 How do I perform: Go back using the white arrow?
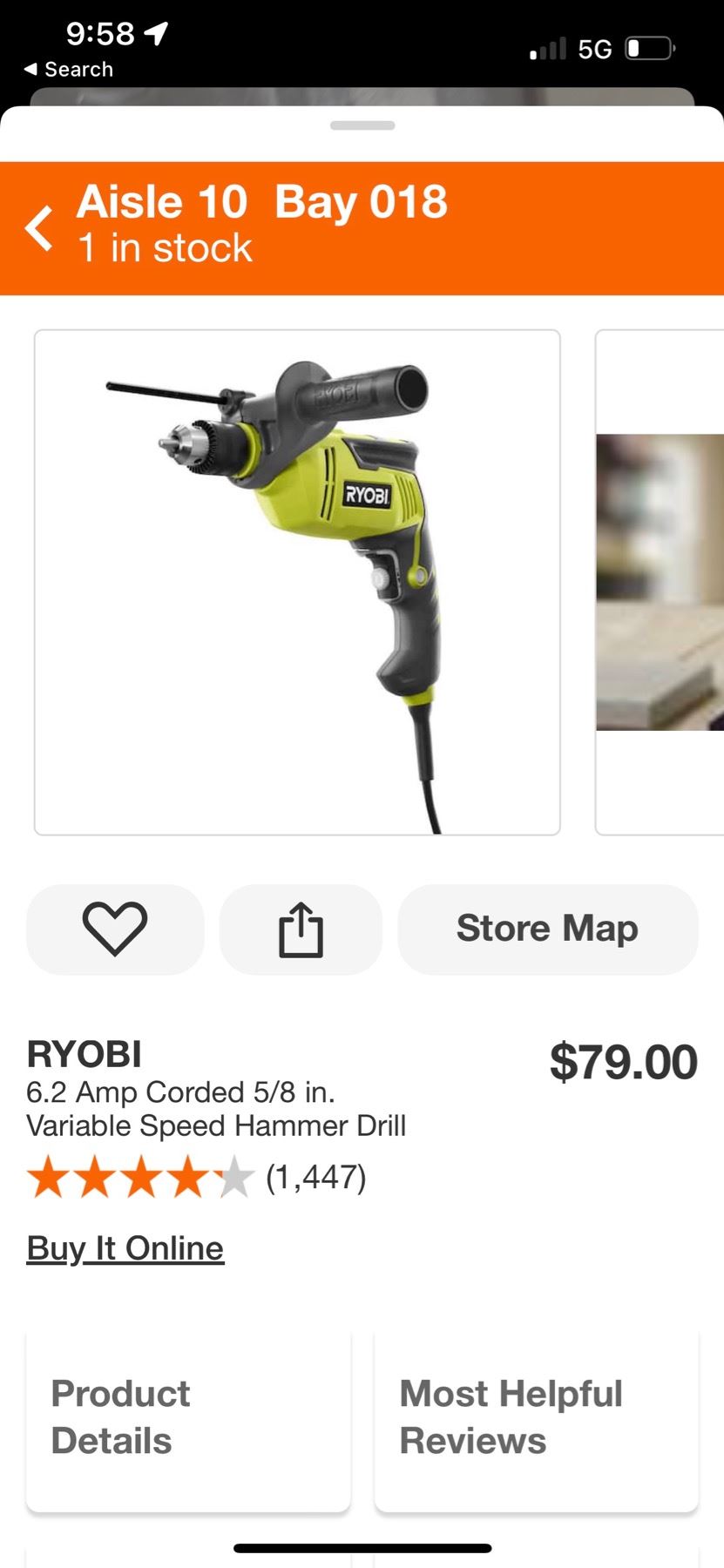(39, 228)
